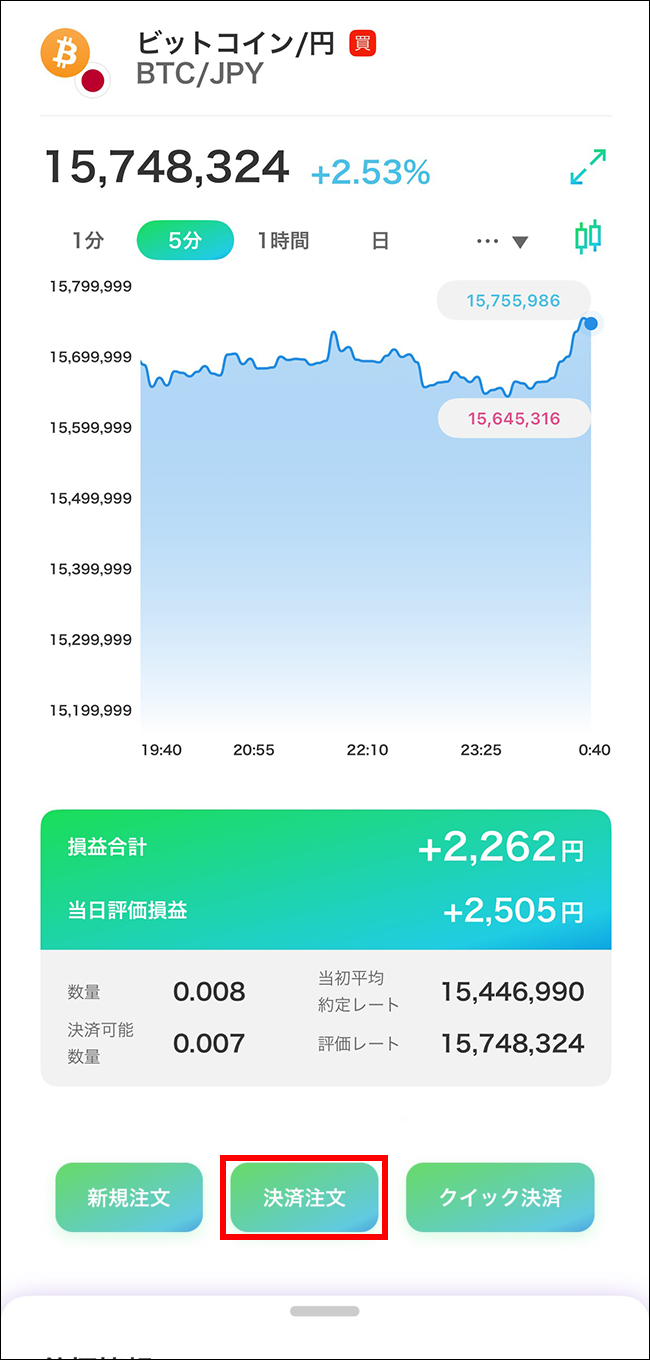Screen dimensions: 650x1360
Task: Tap the クイック決済 button
Action: pos(500,1197)
